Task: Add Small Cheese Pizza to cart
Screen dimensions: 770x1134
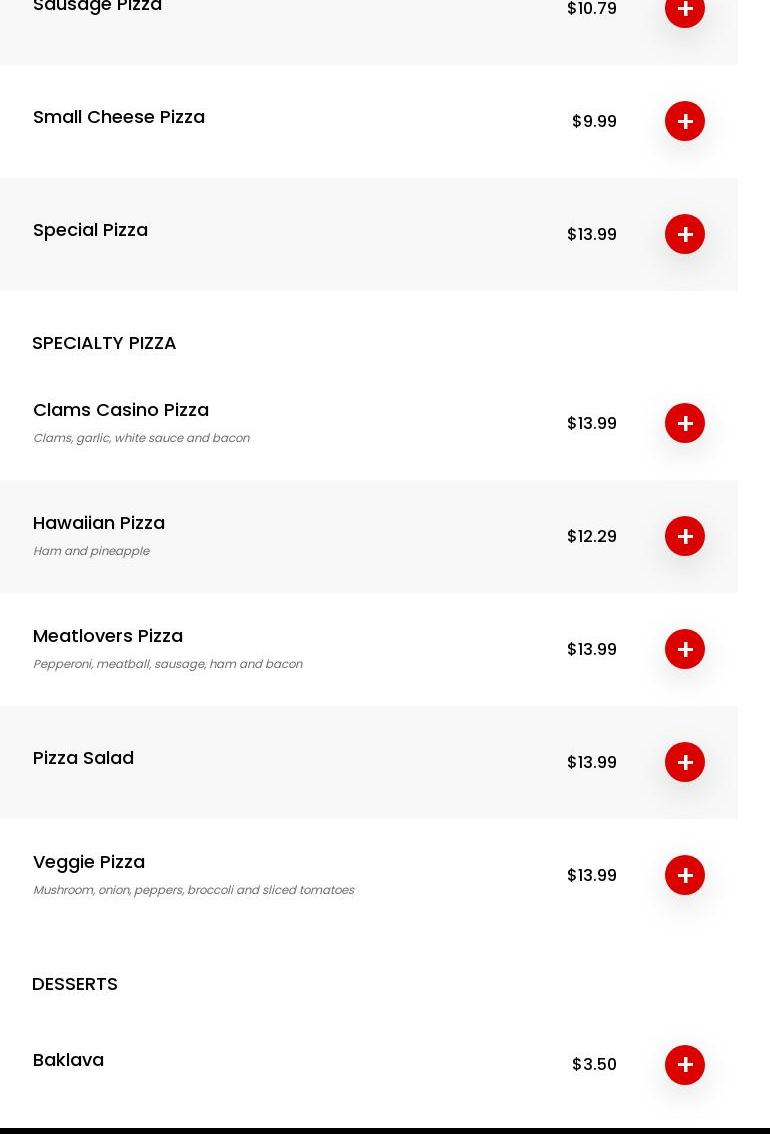Action: 685,121
